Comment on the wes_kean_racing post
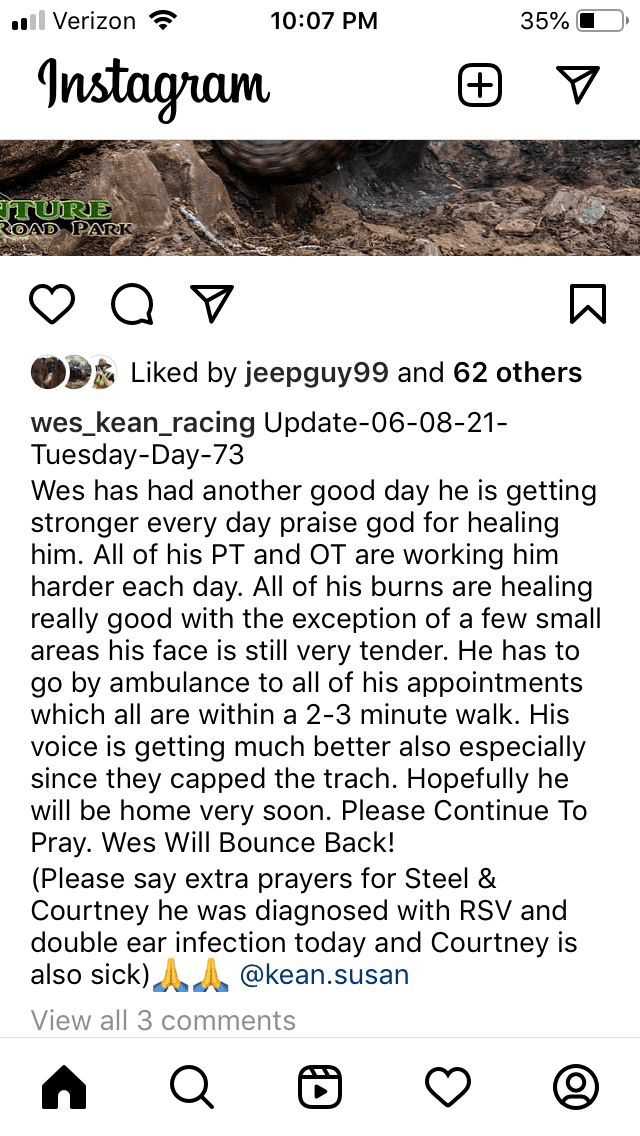Image resolution: width=640 pixels, height=1136 pixels. point(132,304)
